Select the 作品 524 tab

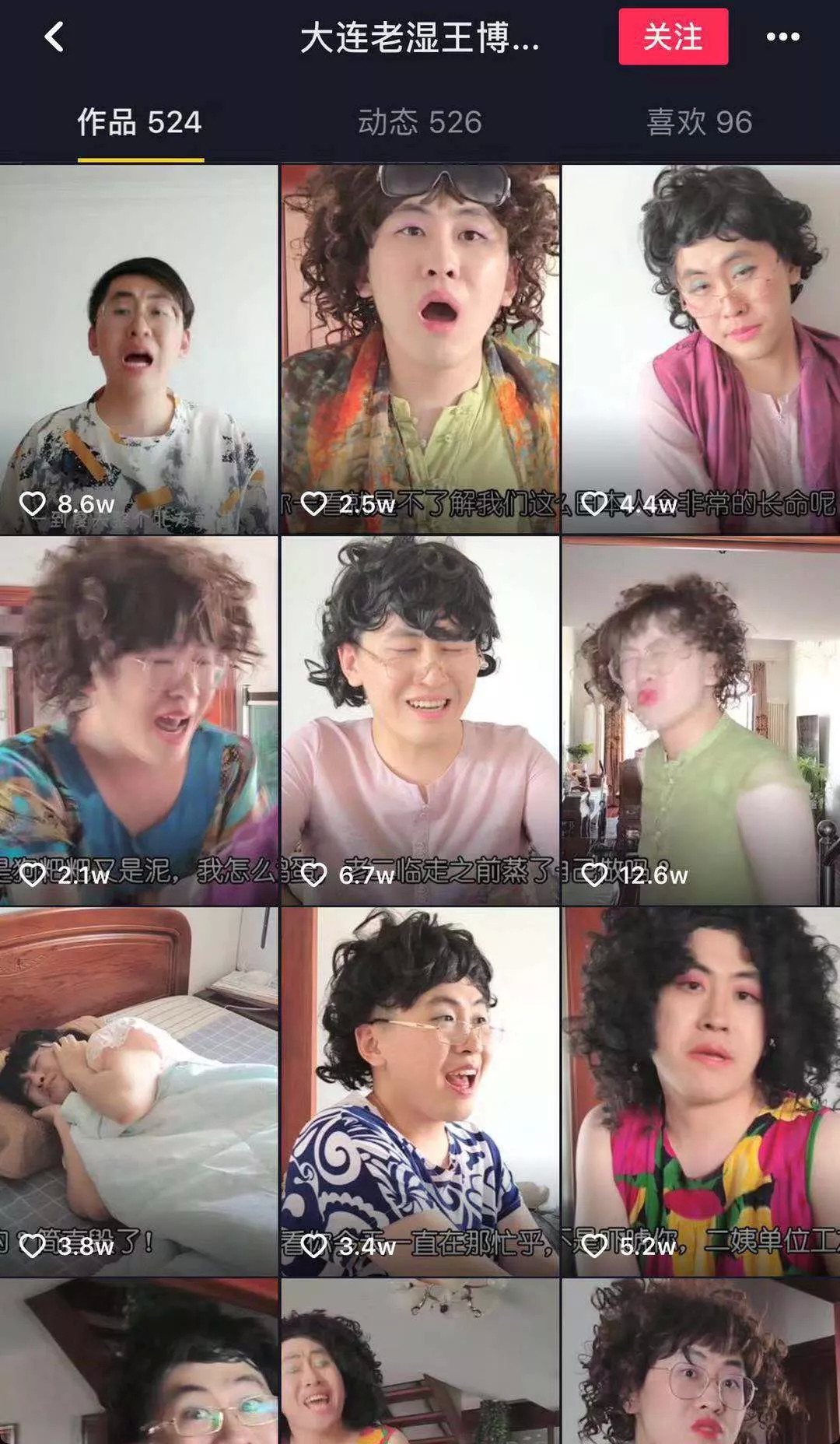pos(140,122)
